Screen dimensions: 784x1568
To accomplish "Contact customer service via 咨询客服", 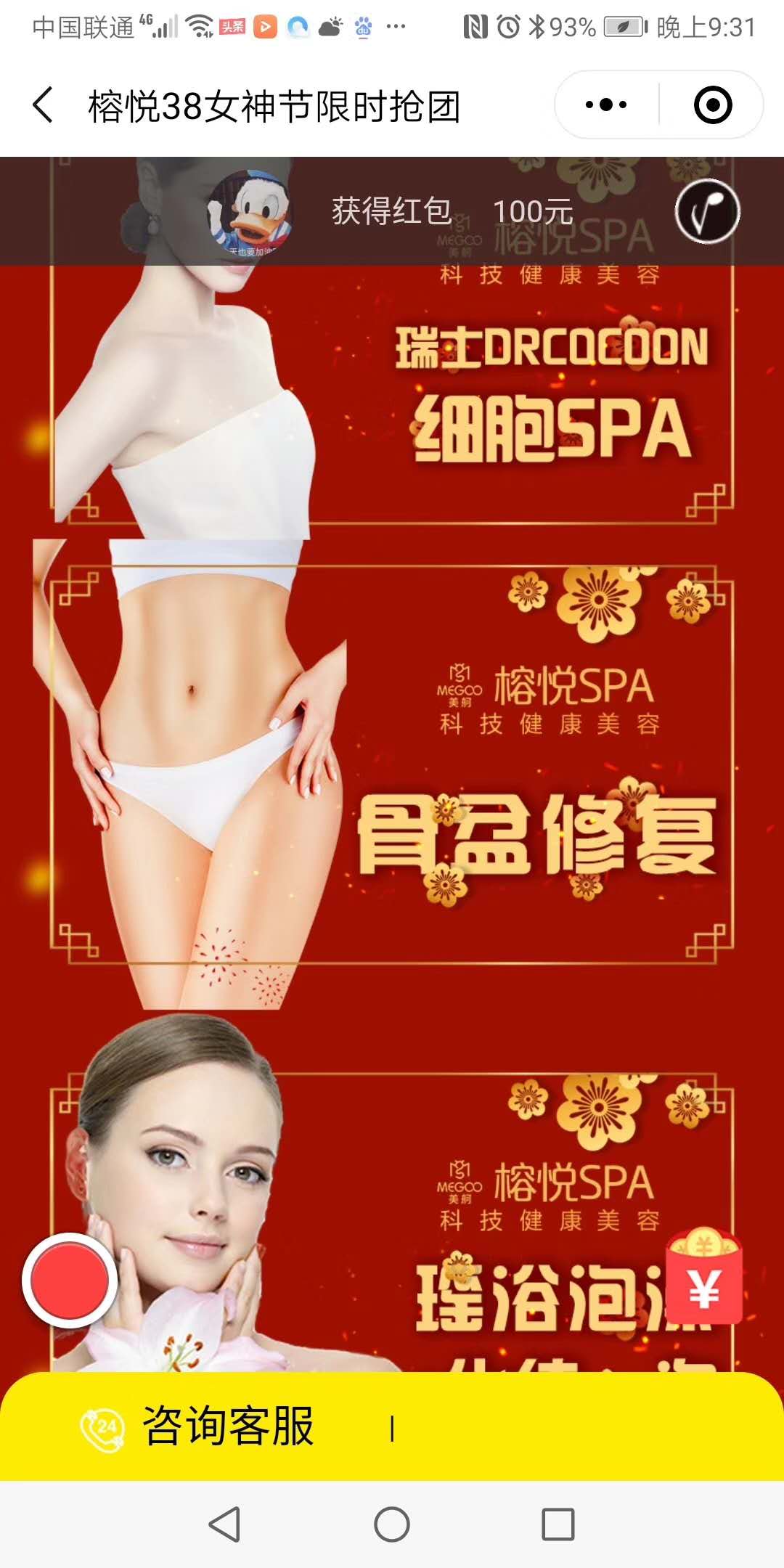I will pos(197,1426).
